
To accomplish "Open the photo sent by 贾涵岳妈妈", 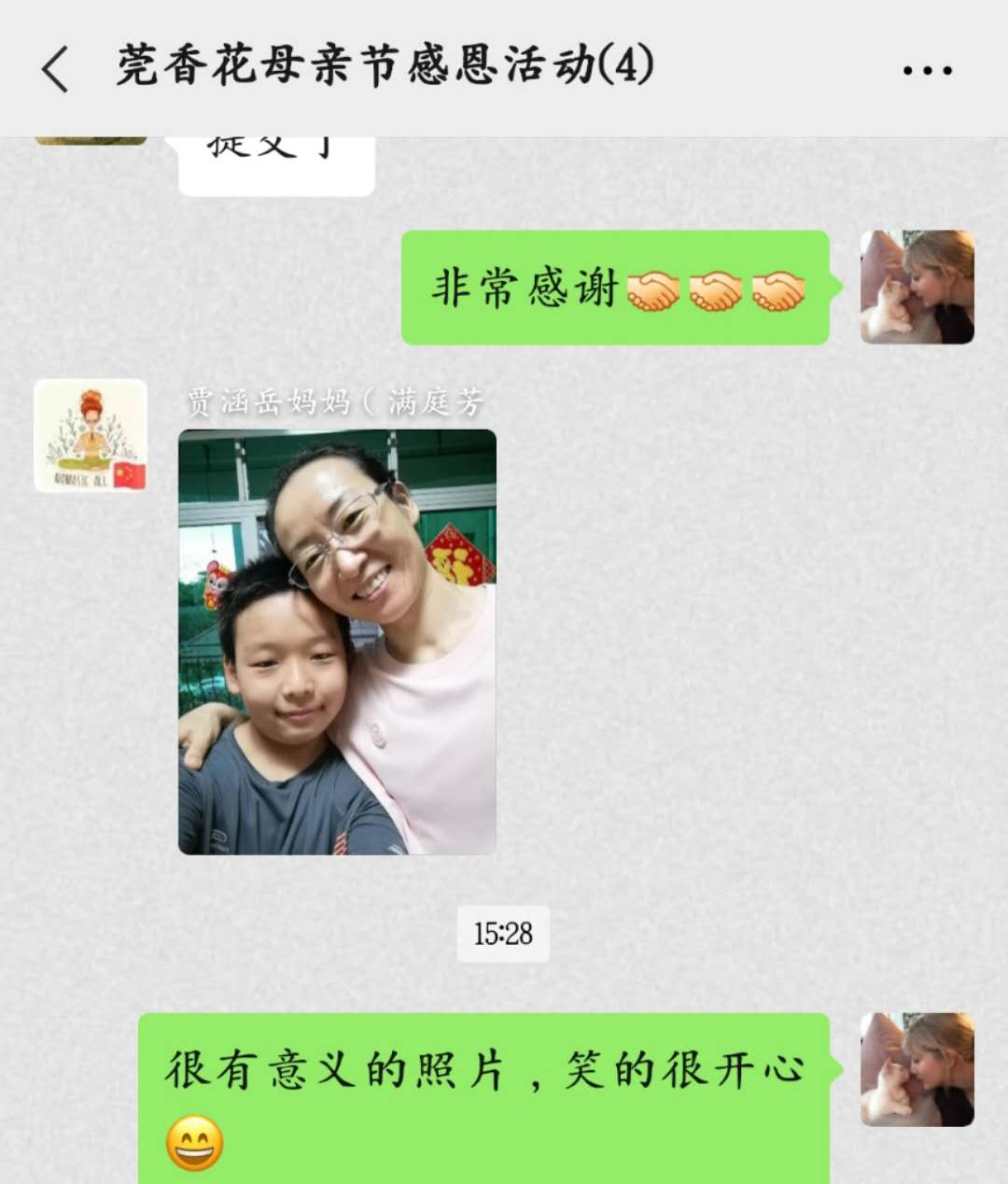I will (337, 641).
